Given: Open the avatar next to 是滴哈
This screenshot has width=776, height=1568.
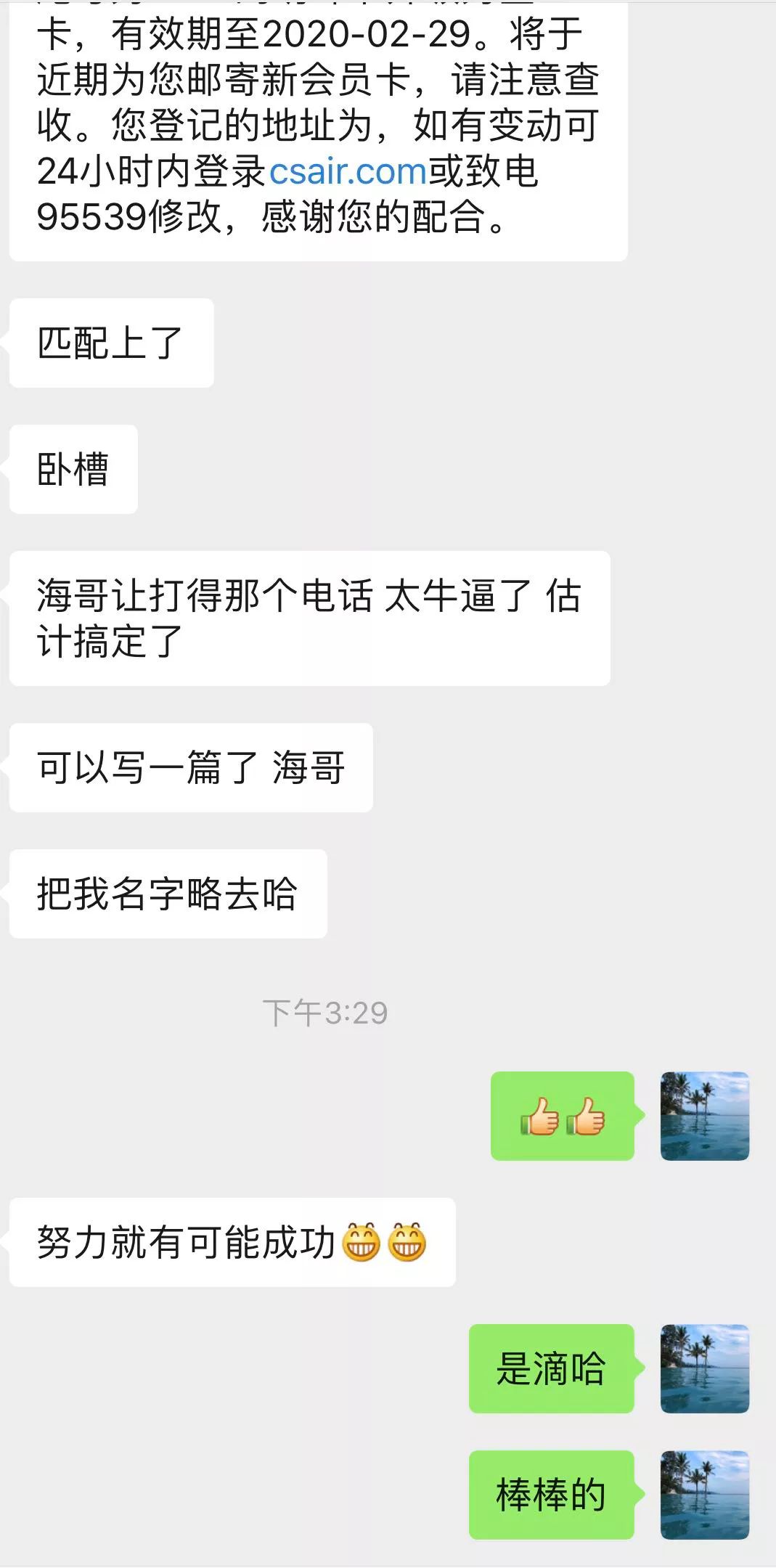Looking at the screenshot, I should (x=704, y=1368).
